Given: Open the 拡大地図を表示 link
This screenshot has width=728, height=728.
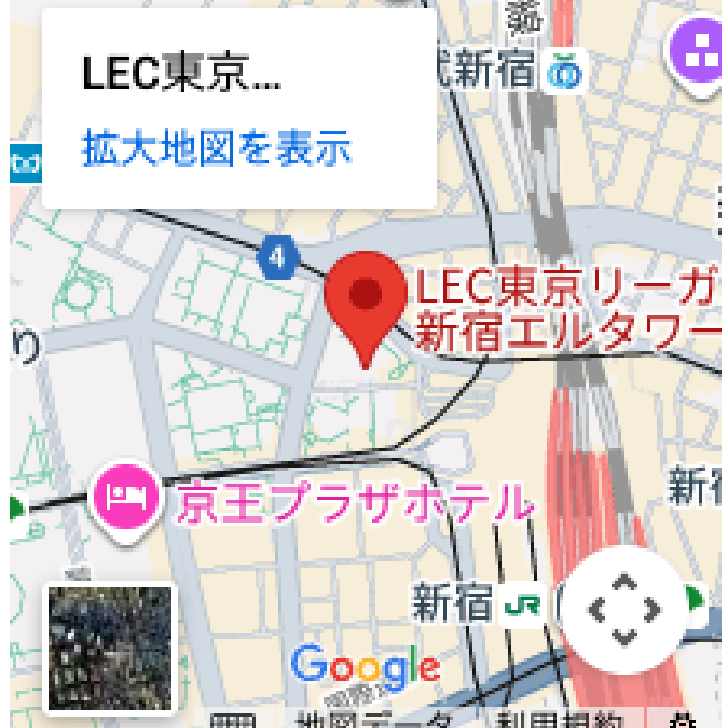Looking at the screenshot, I should [216, 148].
